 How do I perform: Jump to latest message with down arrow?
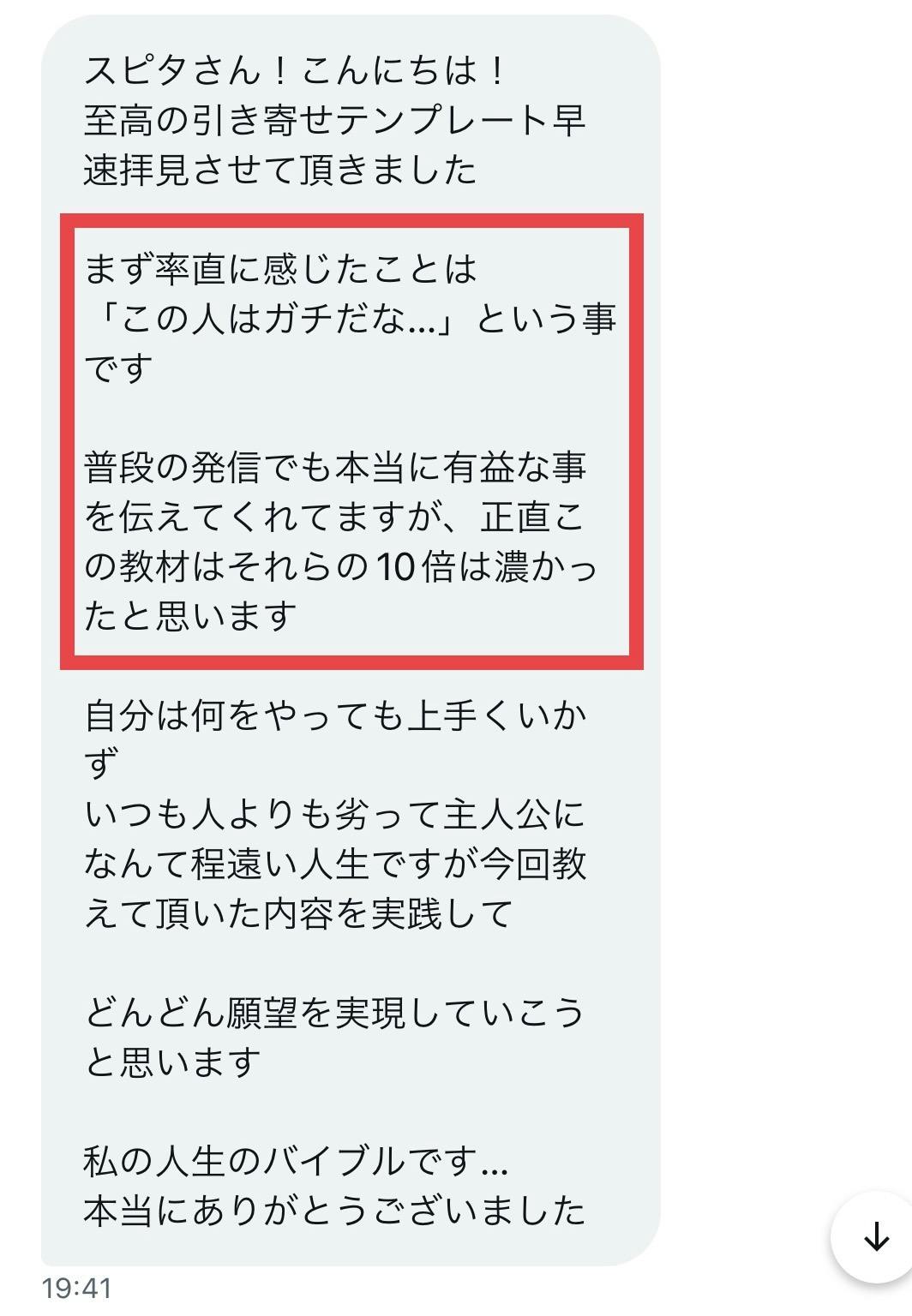(x=875, y=1236)
